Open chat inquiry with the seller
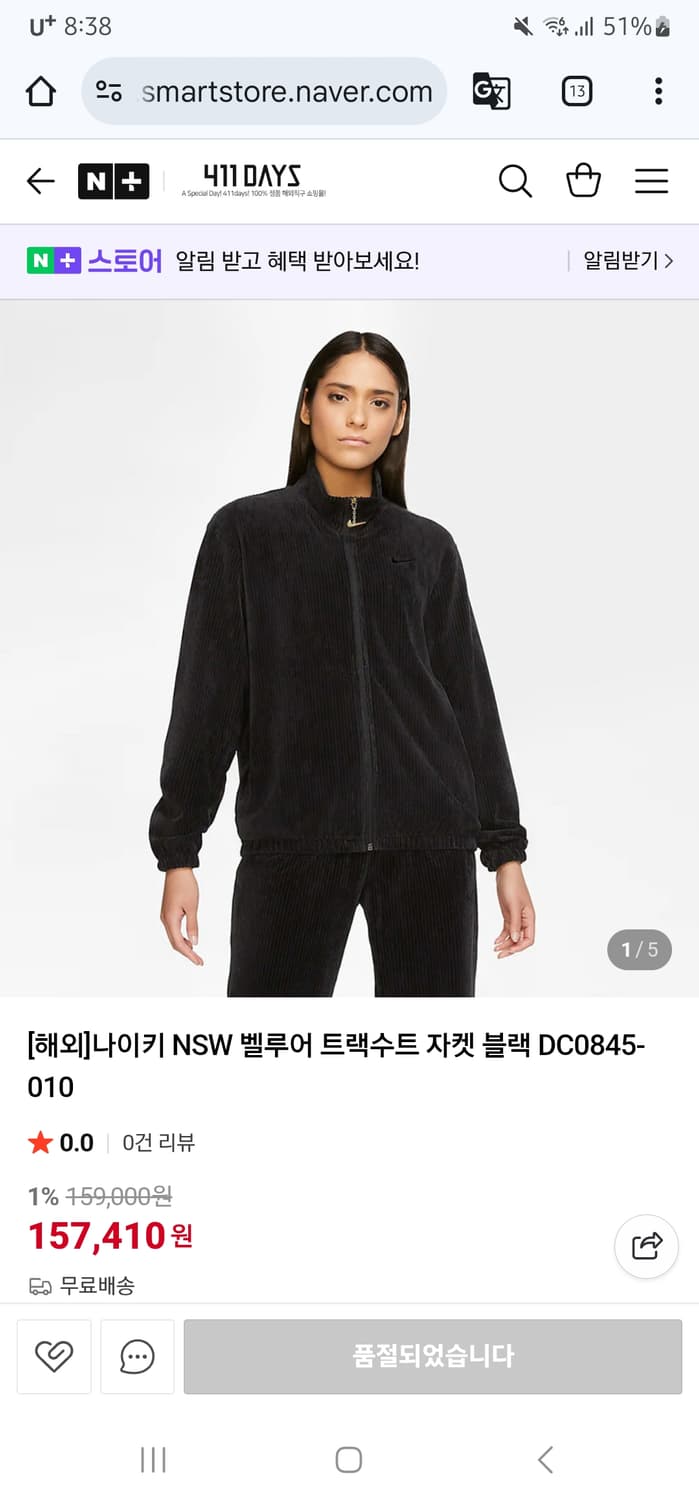Image resolution: width=699 pixels, height=1500 pixels. [137, 1356]
